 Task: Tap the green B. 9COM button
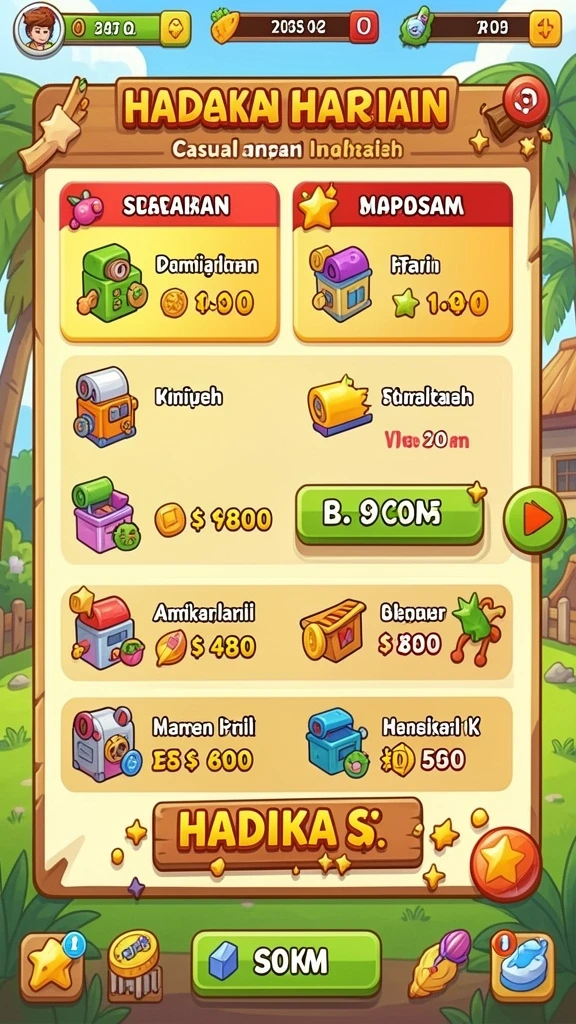pos(390,515)
